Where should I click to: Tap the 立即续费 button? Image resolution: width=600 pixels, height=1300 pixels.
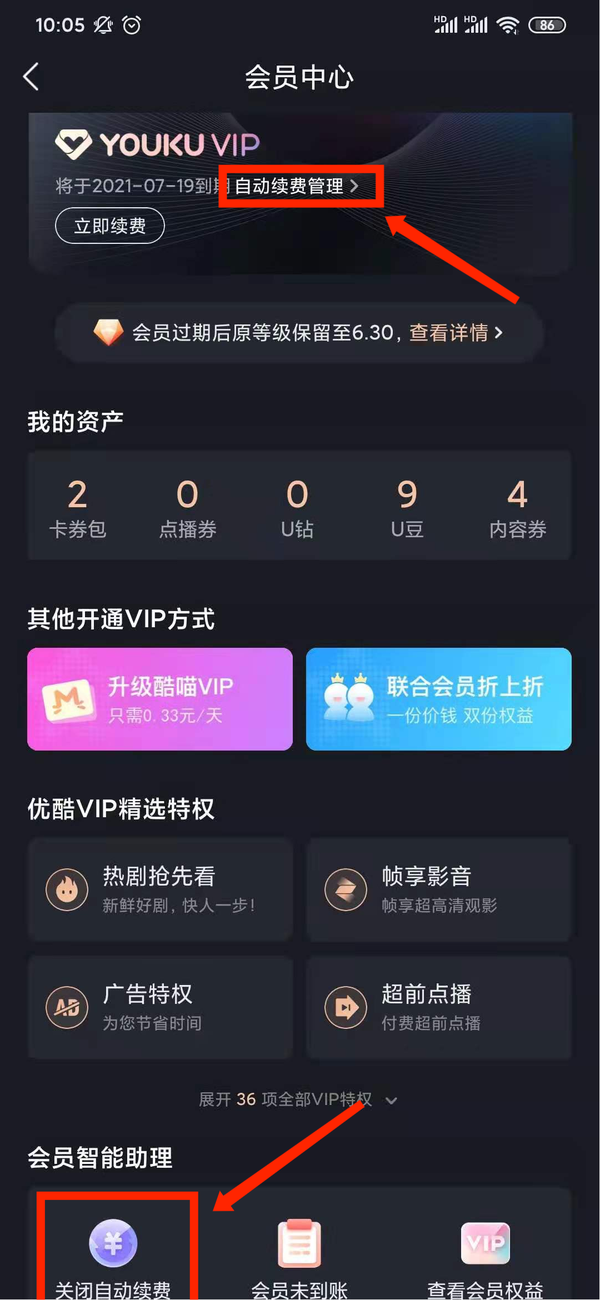pyautogui.click(x=110, y=226)
